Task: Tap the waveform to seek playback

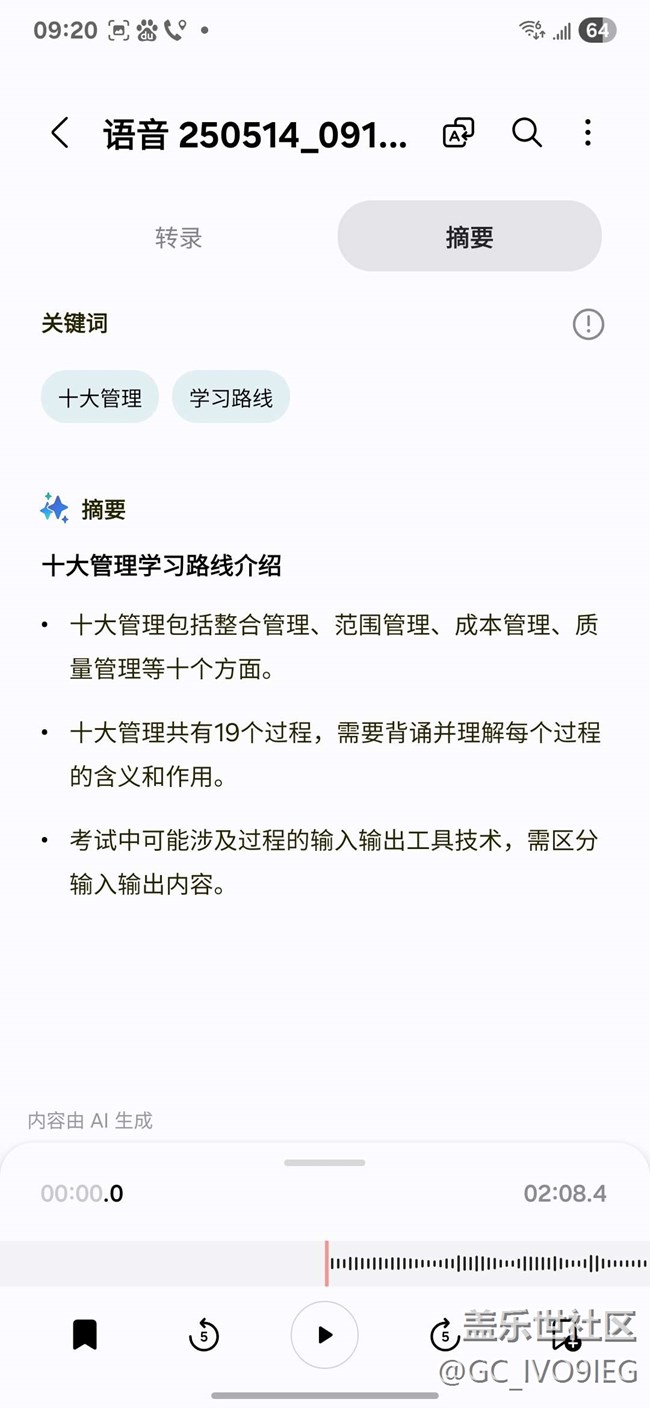Action: click(487, 1263)
